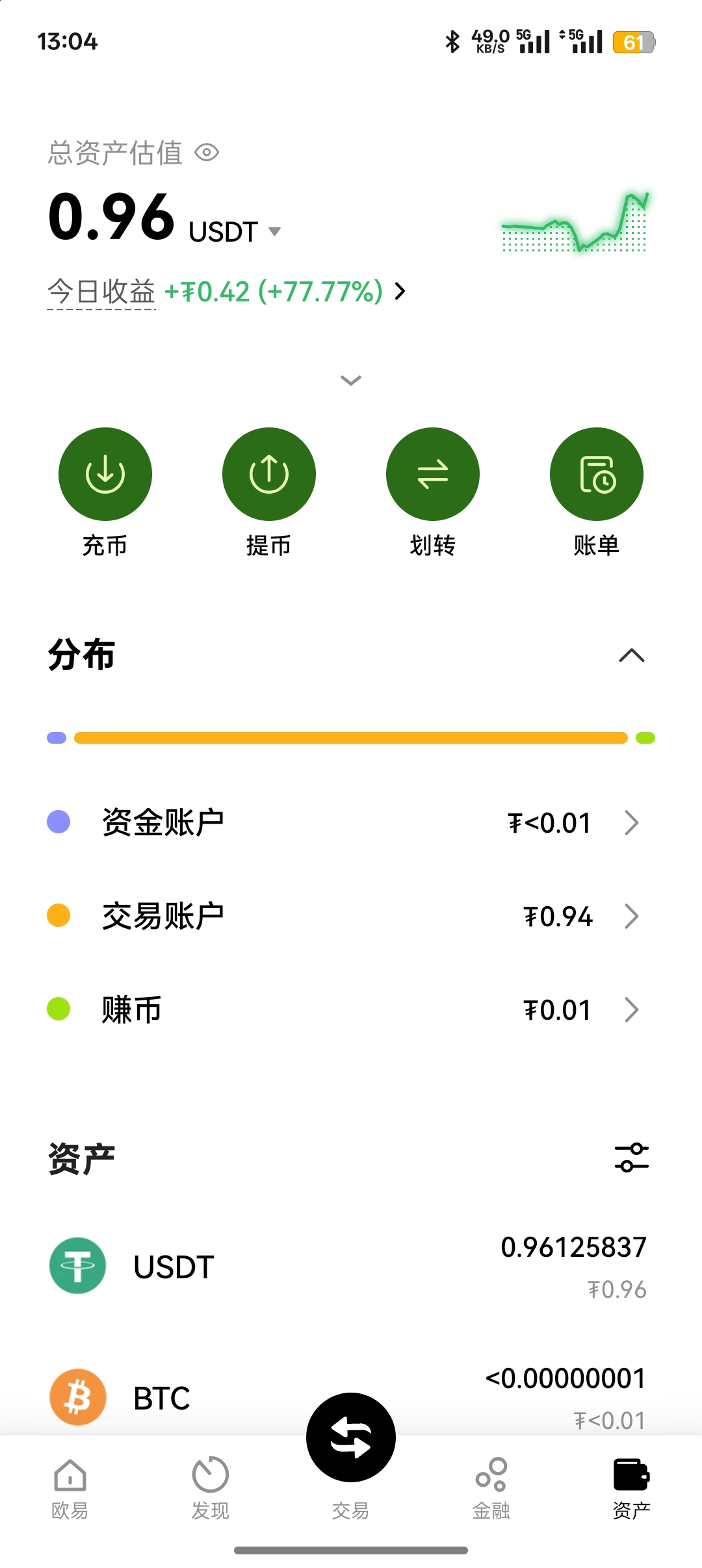Expand the asset summary chevron below profit
The height and width of the screenshot is (1568, 702).
(351, 380)
